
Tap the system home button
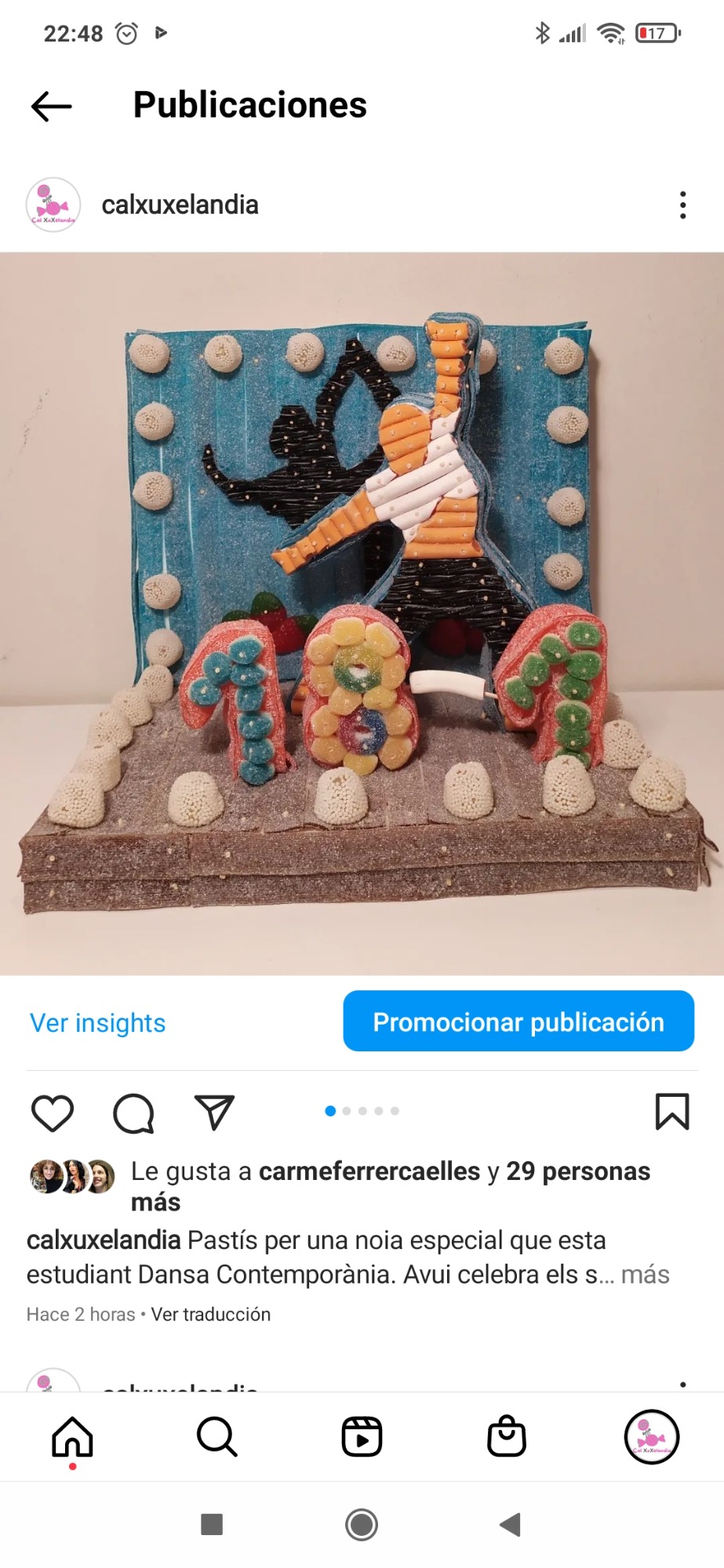362,1525
